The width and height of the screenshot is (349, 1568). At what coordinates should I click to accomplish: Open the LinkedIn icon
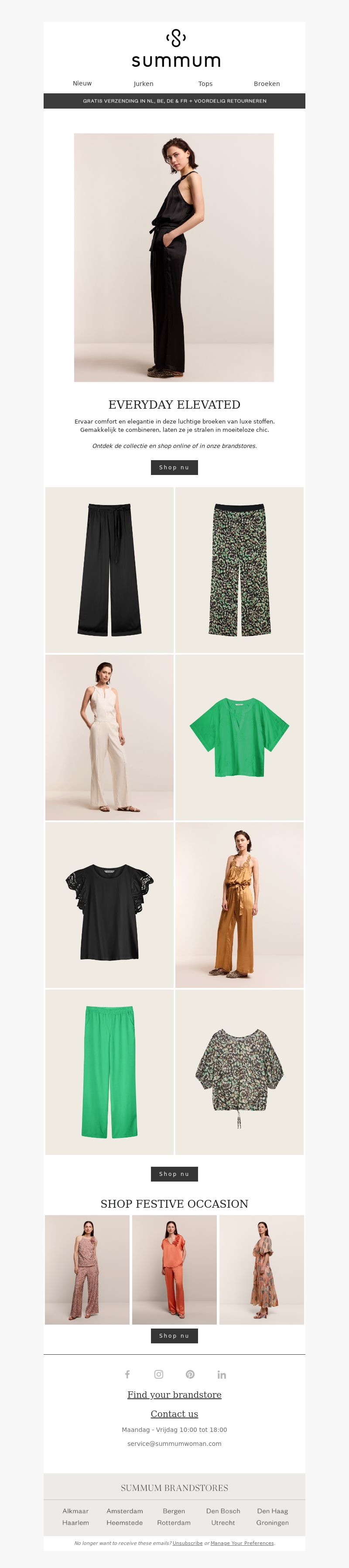tap(222, 1374)
